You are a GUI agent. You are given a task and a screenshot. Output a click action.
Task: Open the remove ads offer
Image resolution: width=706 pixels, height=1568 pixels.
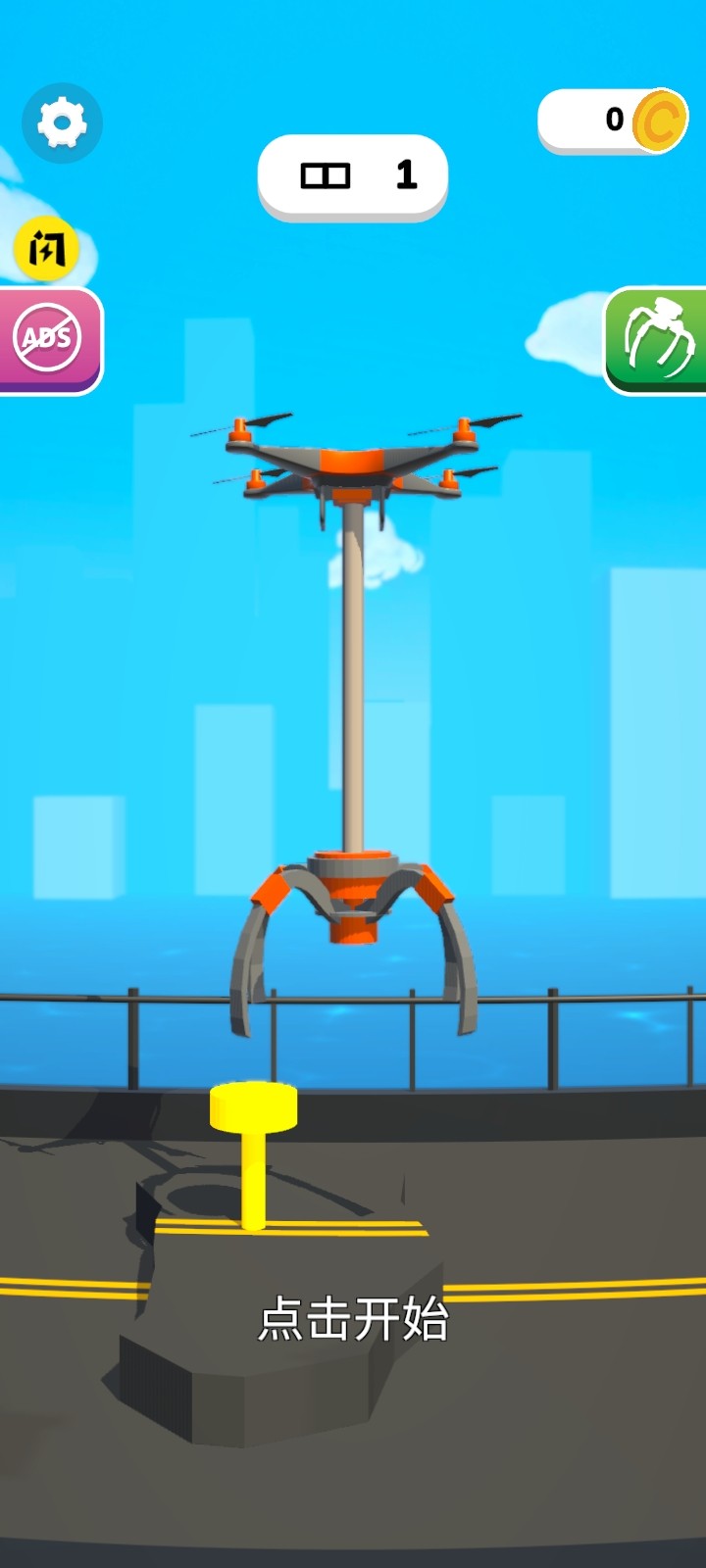[x=49, y=340]
